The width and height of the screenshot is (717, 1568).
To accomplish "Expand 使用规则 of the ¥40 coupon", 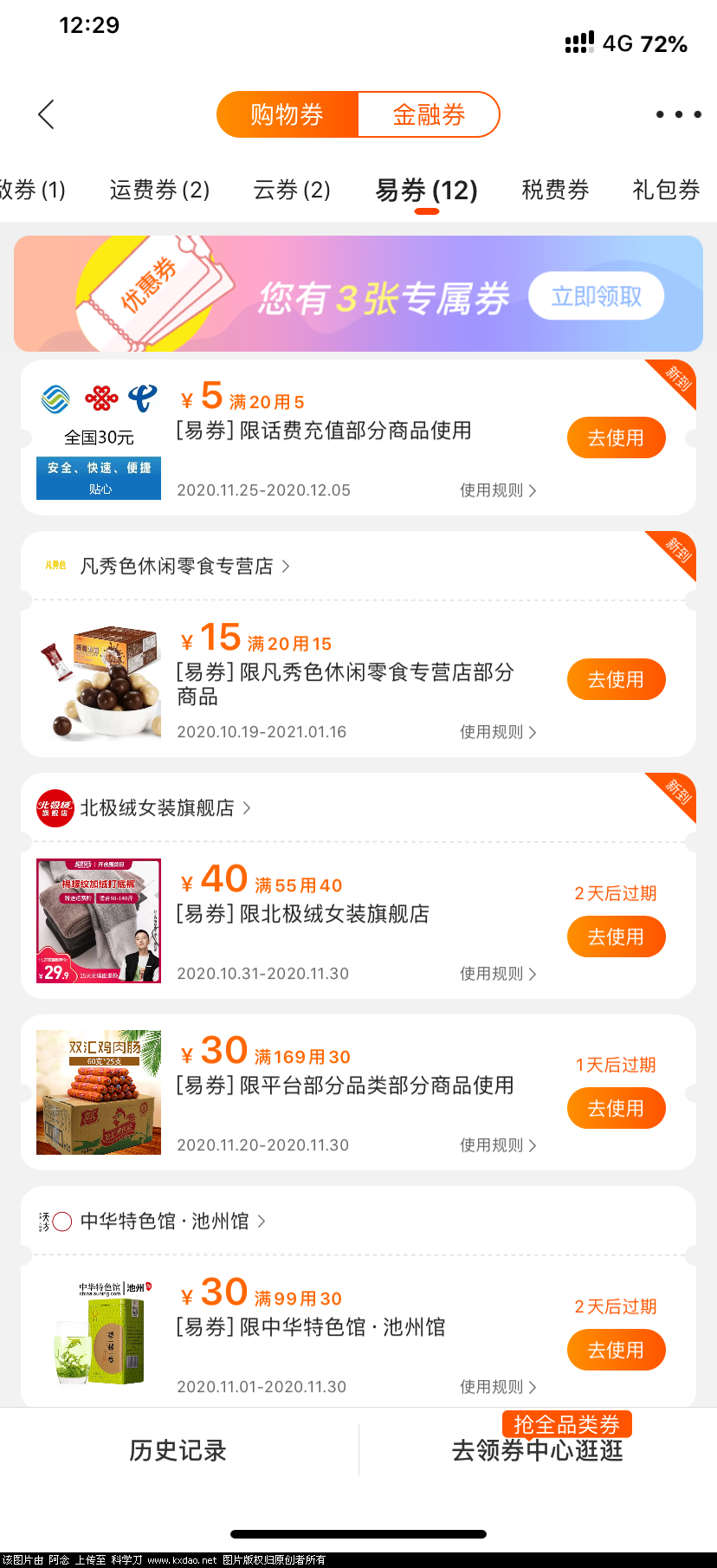I will pos(498,974).
